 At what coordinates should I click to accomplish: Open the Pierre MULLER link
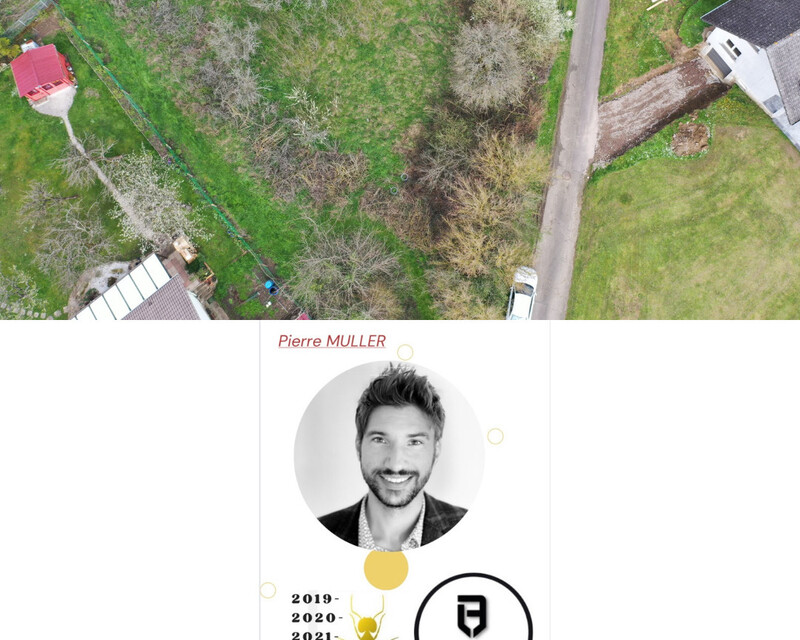(332, 341)
